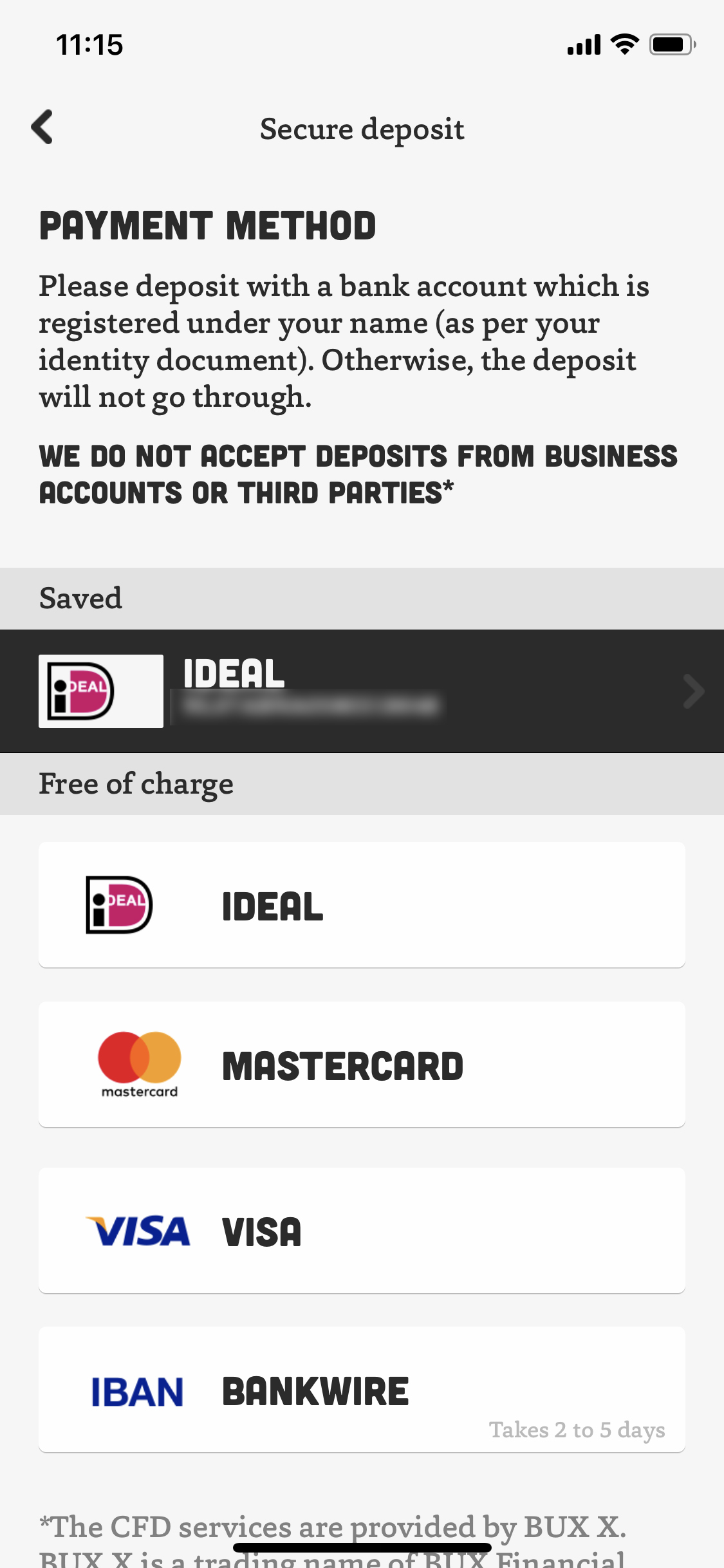Select the Bankwire IBAN option
Image resolution: width=724 pixels, height=1568 pixels.
click(362, 1390)
